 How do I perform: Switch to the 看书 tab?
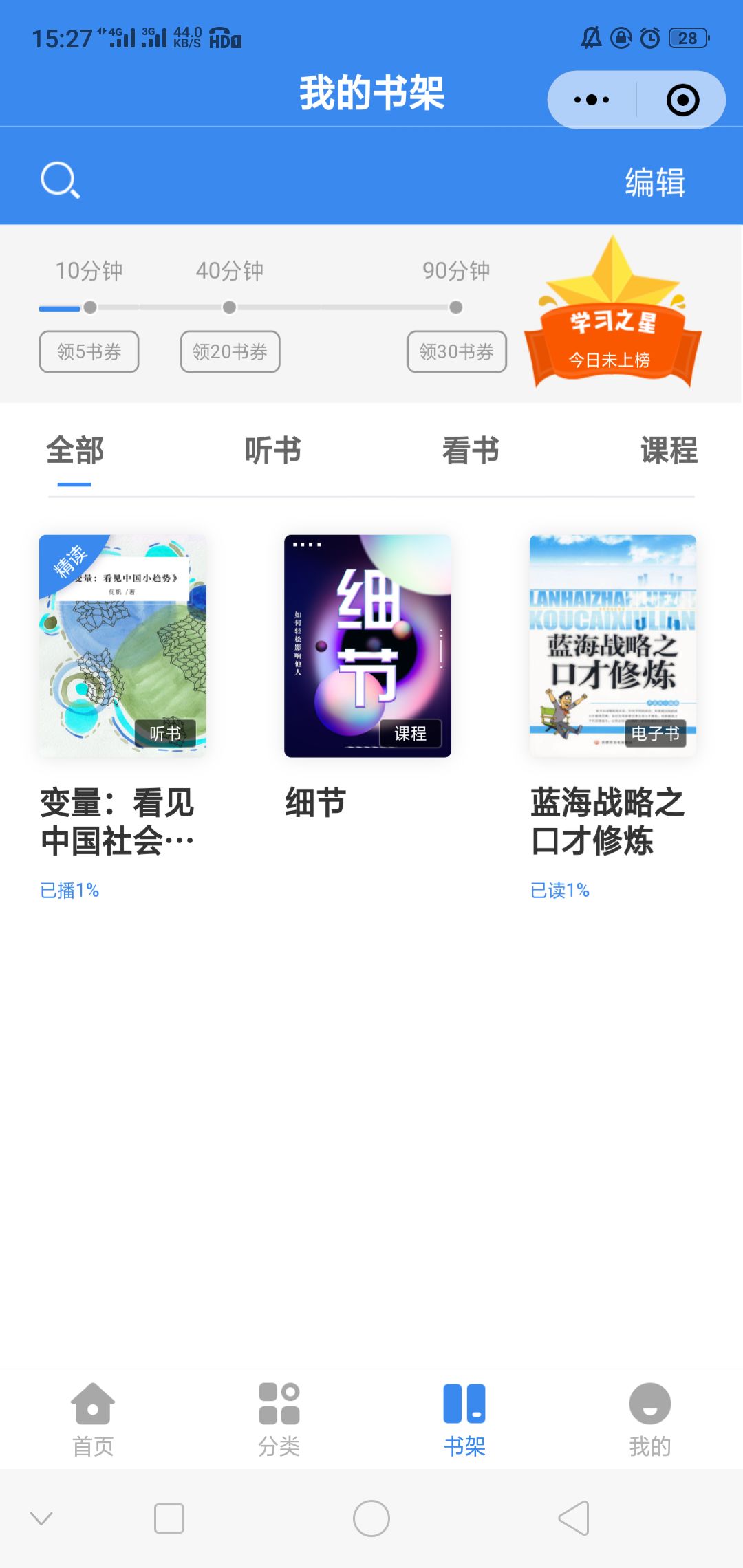pyautogui.click(x=471, y=451)
